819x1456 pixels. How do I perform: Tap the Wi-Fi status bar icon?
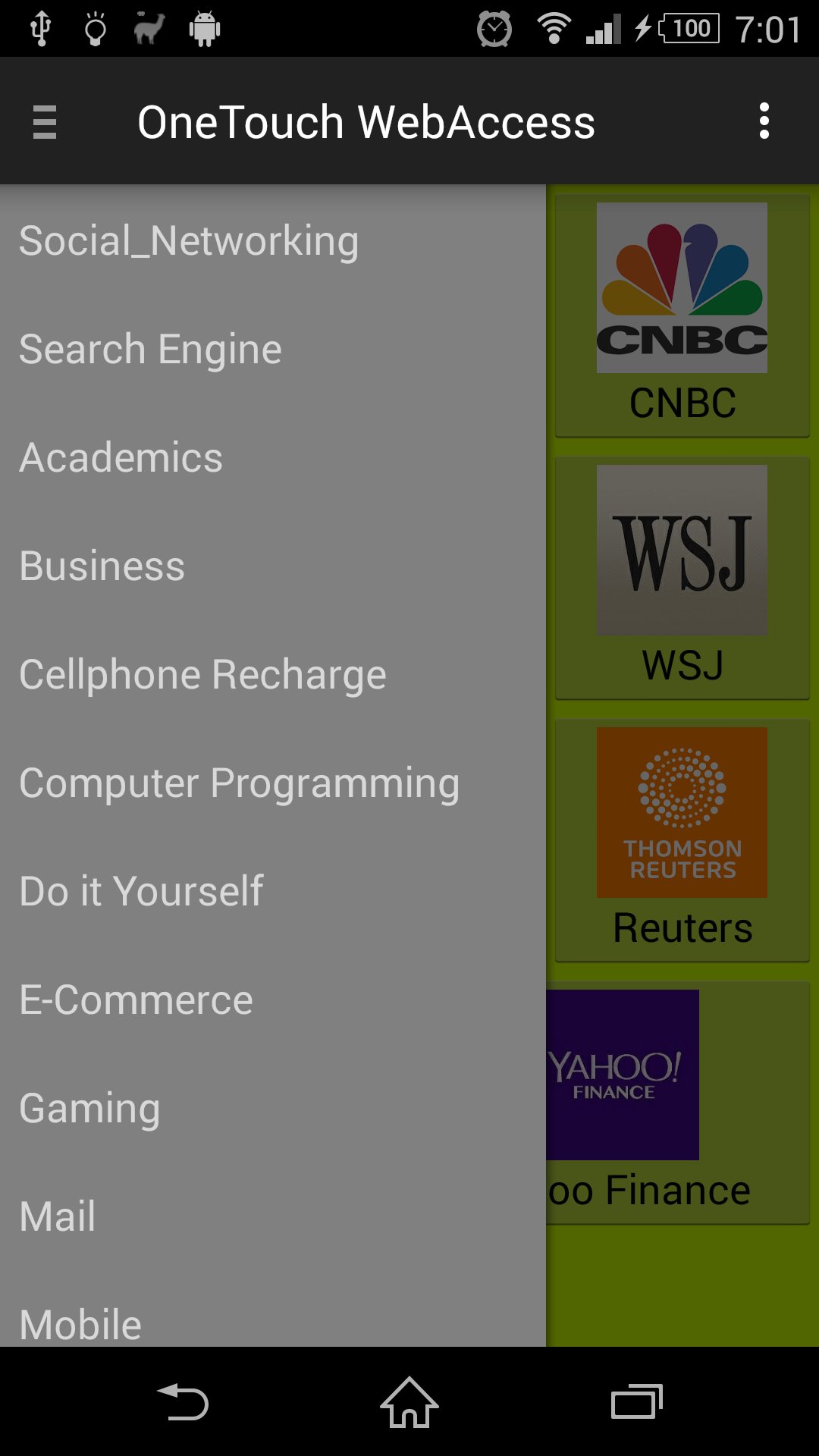click(554, 27)
